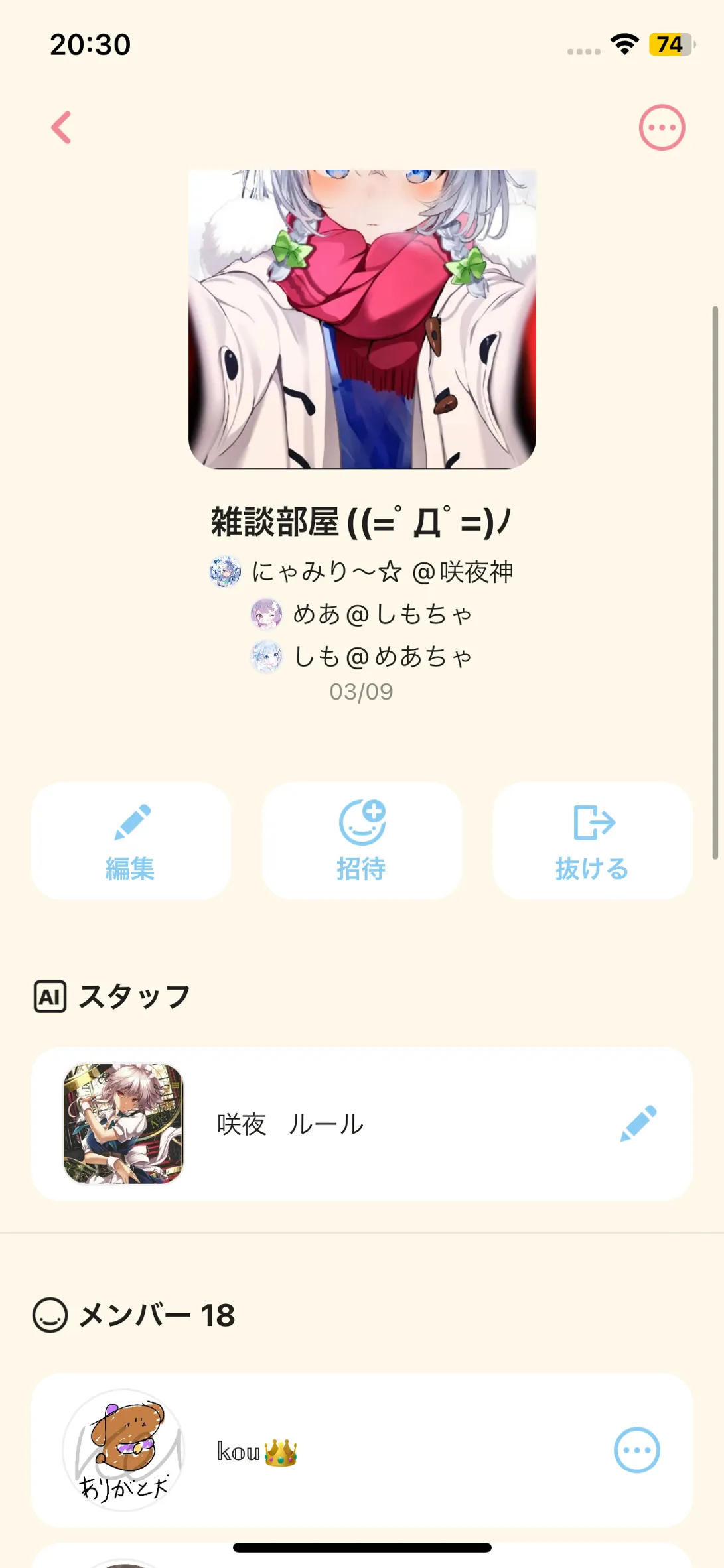
Task: View owner にゃみり～☆ @咲夜神 profile
Action: (362, 572)
